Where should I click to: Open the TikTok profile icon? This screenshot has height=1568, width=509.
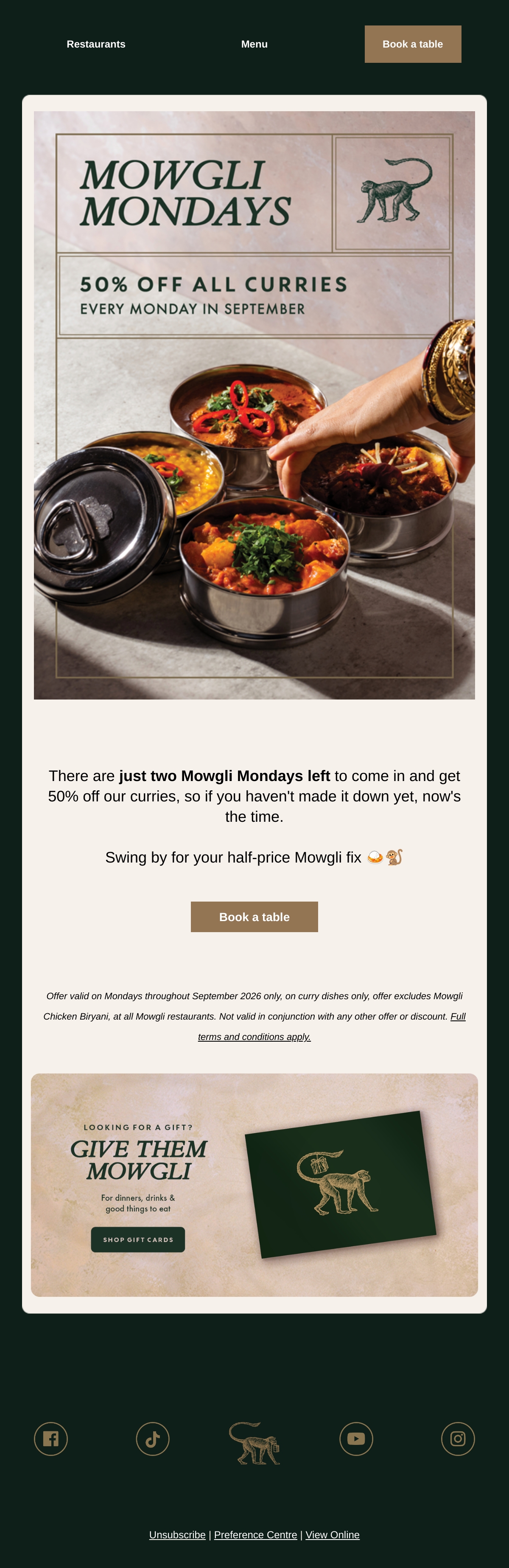pyautogui.click(x=153, y=1439)
